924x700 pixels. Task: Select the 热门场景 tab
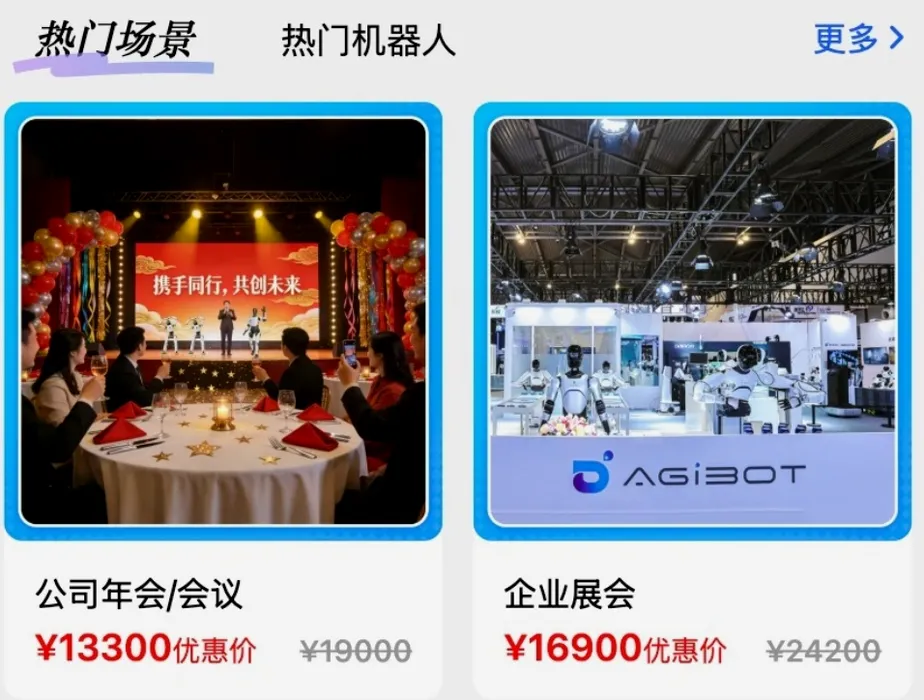(x=114, y=41)
